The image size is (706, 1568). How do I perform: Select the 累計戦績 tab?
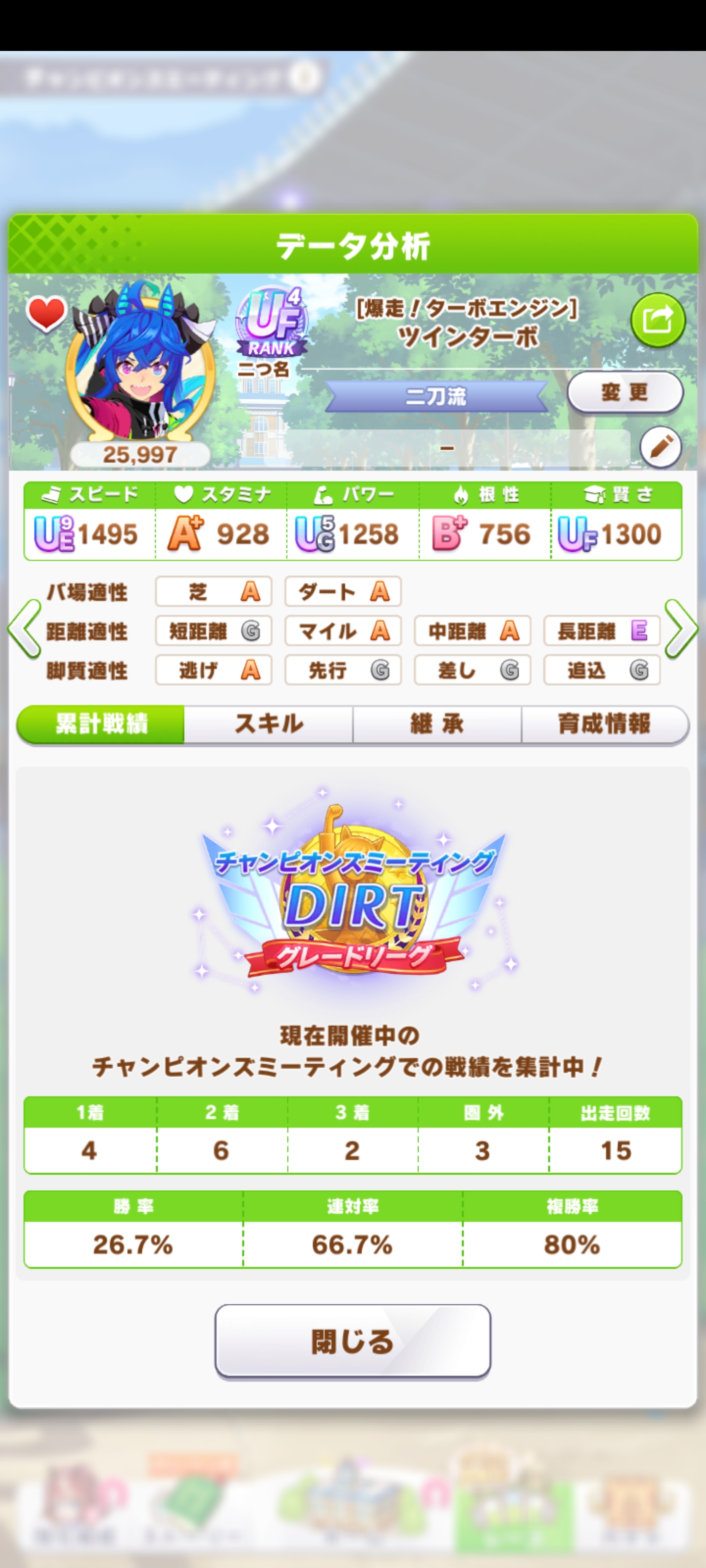click(101, 724)
